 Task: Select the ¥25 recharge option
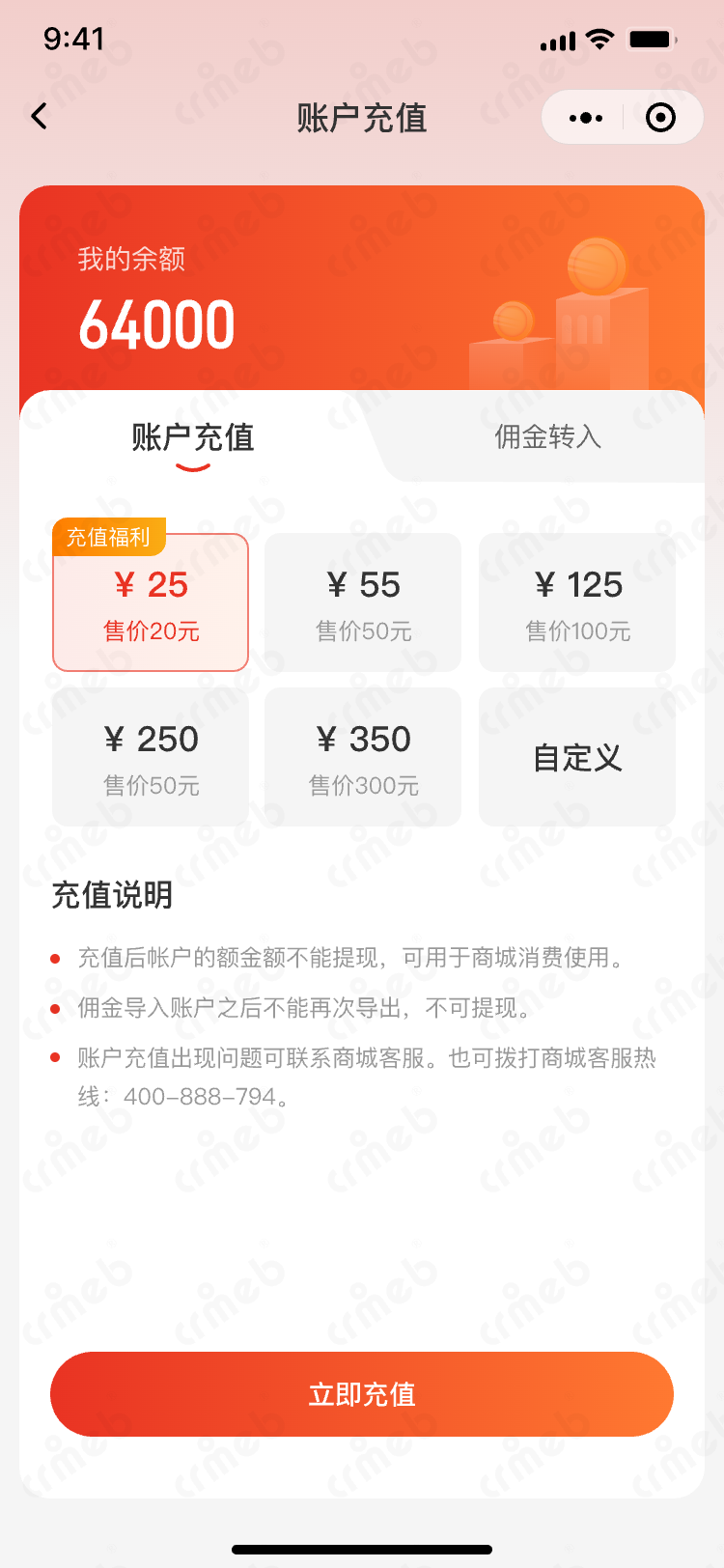pyautogui.click(x=151, y=602)
